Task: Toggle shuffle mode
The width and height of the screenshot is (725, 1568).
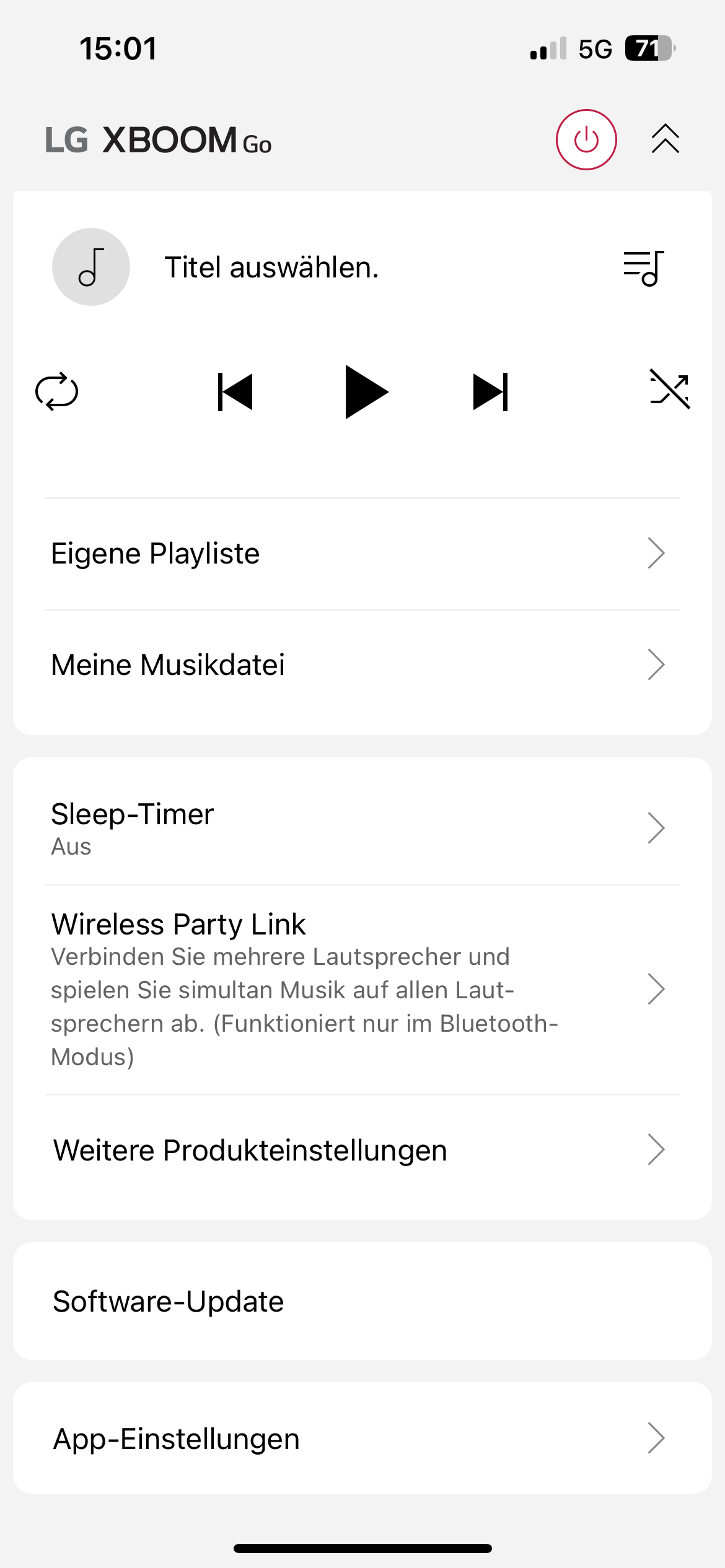Action: [x=669, y=389]
